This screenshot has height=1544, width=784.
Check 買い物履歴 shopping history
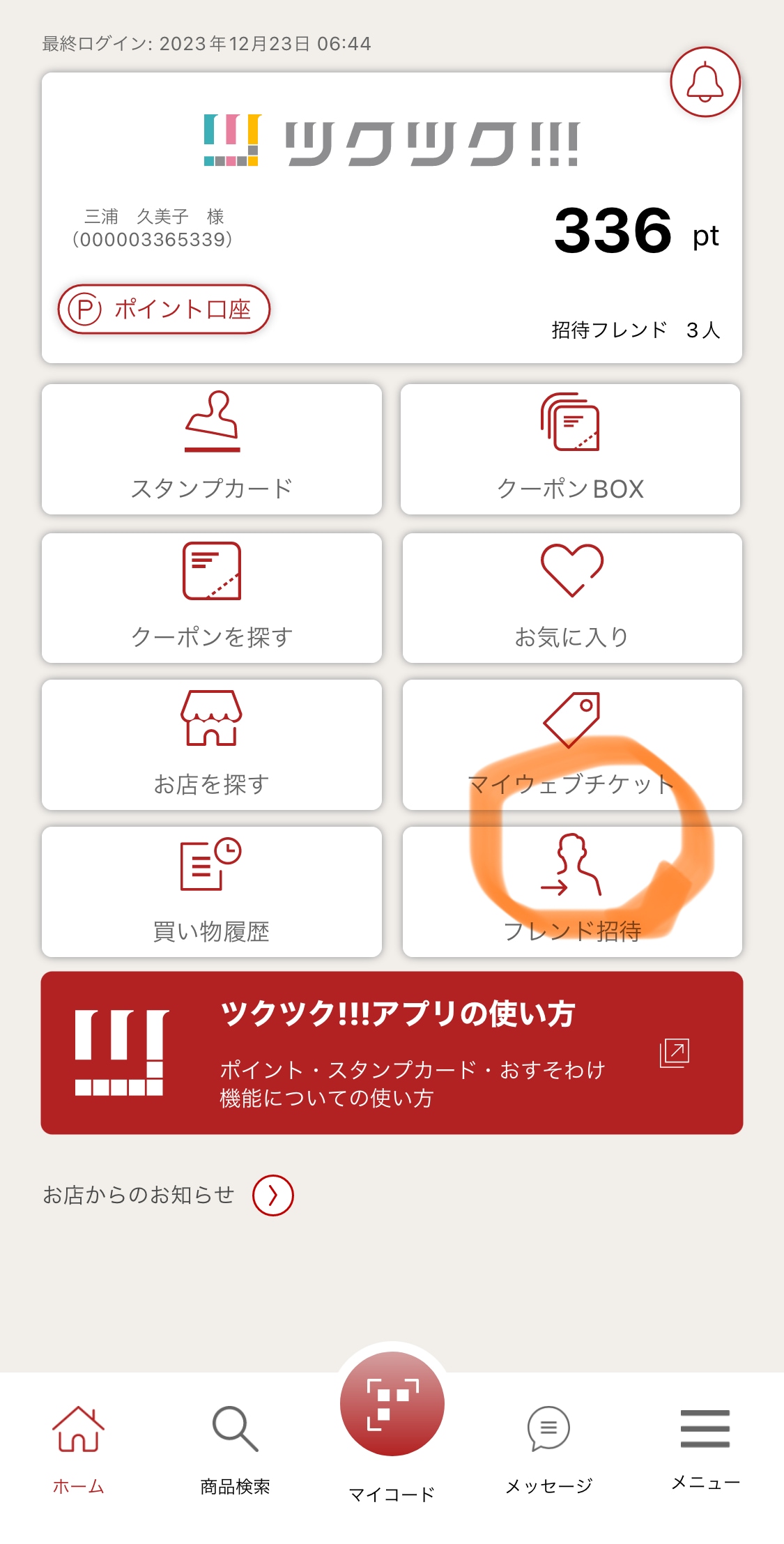(212, 892)
